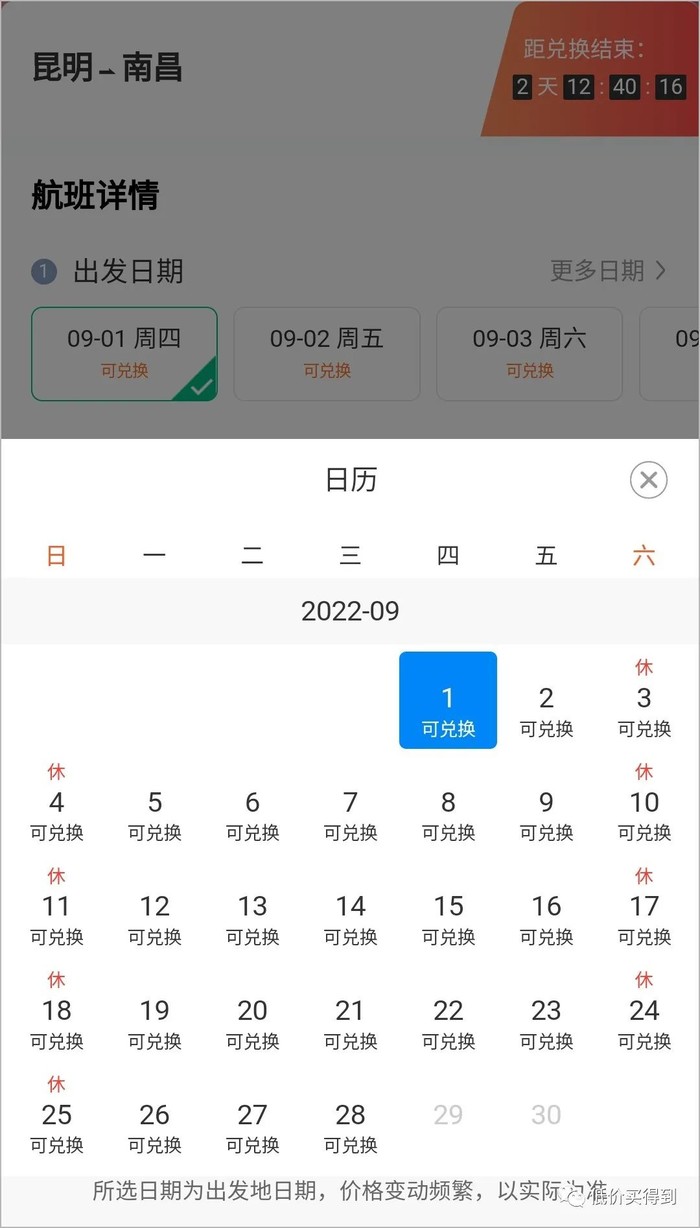Select September 22 as departure date
The width and height of the screenshot is (700, 1228).
tap(448, 1022)
